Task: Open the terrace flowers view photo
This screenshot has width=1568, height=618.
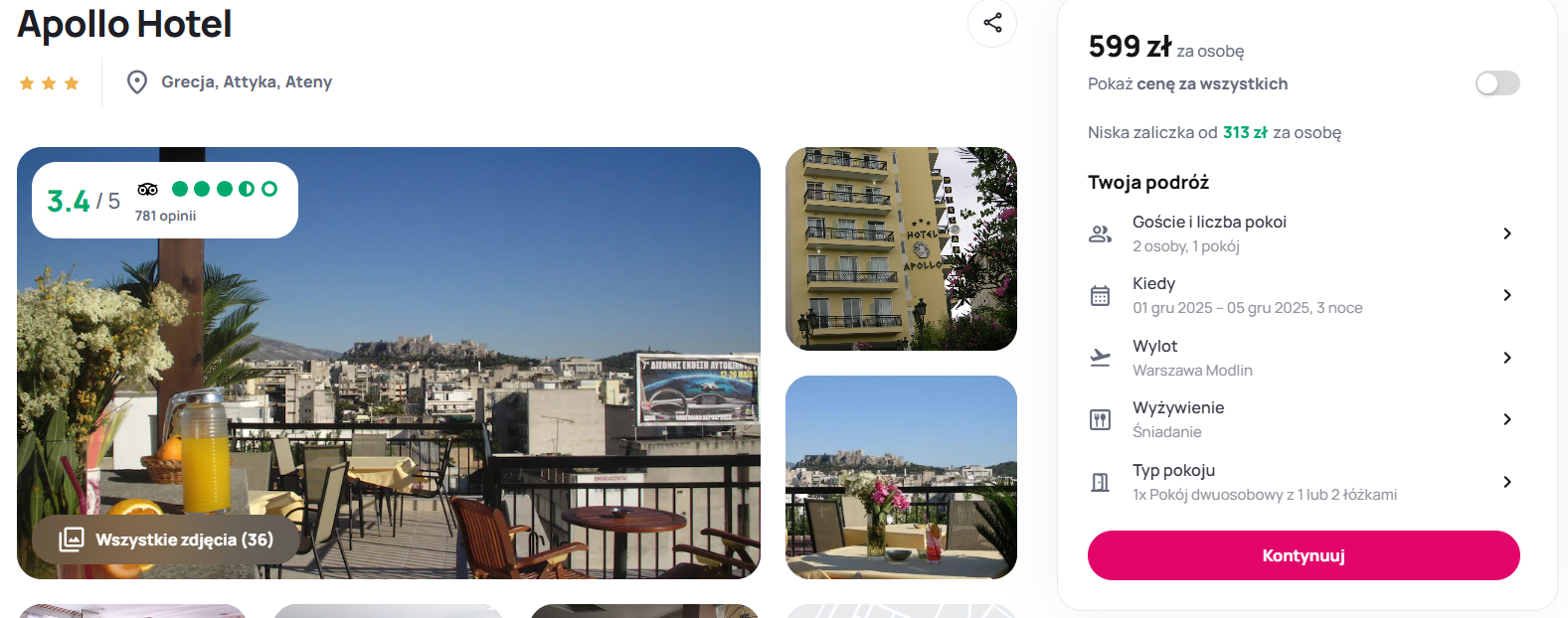Action: tap(901, 477)
